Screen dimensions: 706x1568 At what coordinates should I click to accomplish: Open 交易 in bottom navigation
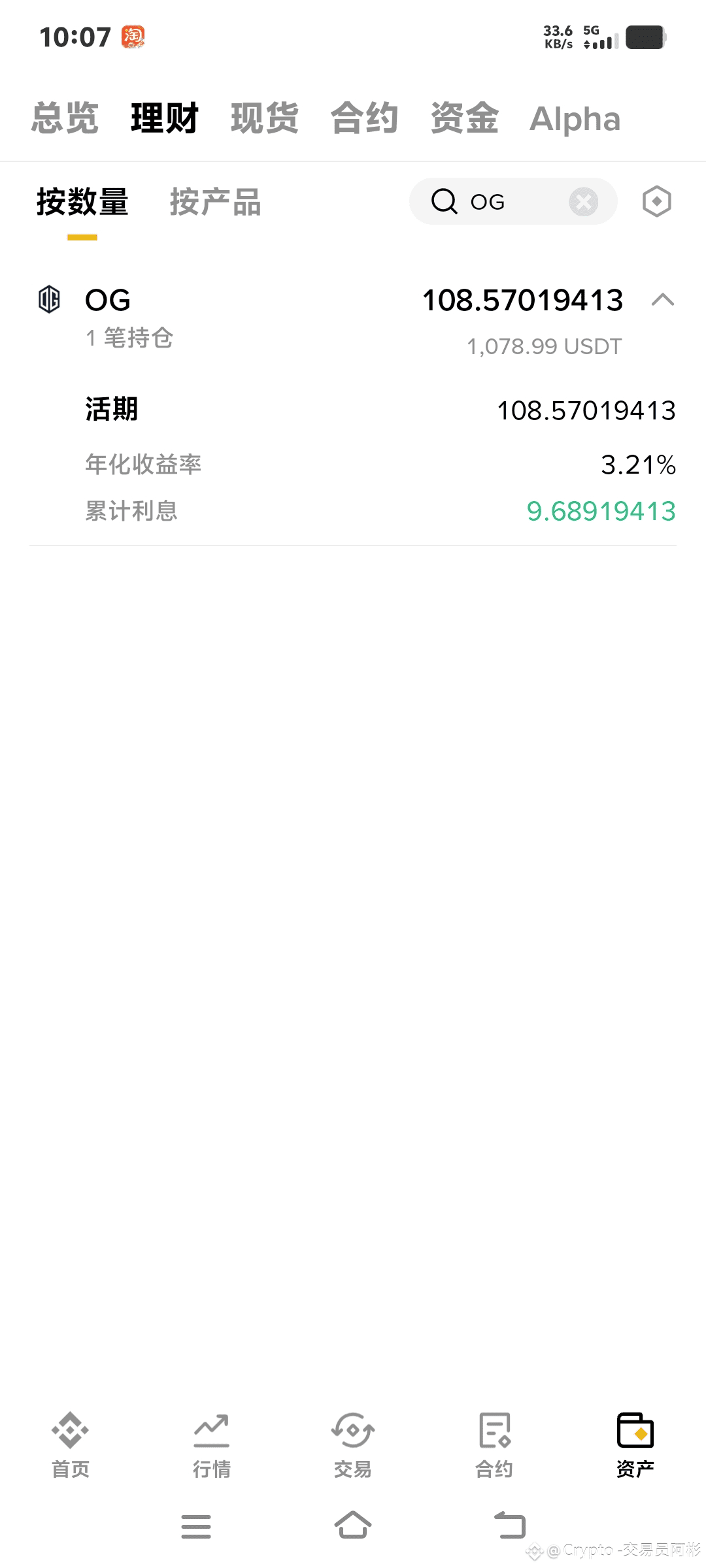(x=353, y=1445)
